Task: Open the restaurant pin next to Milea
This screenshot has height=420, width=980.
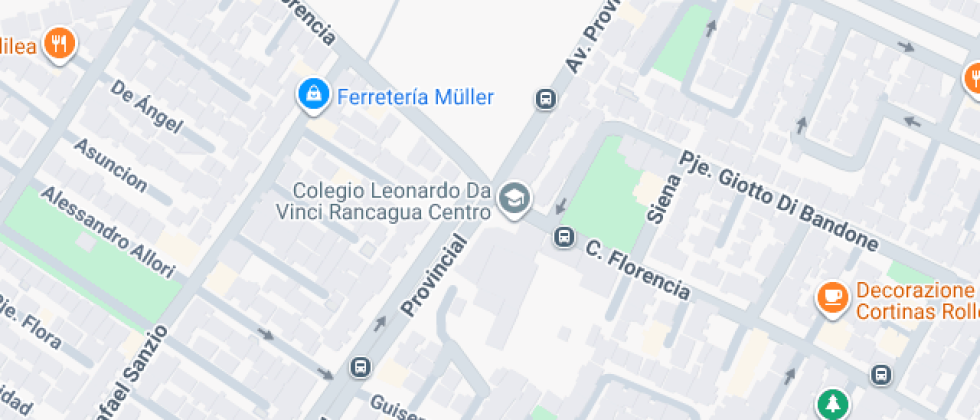Action: pos(62,44)
